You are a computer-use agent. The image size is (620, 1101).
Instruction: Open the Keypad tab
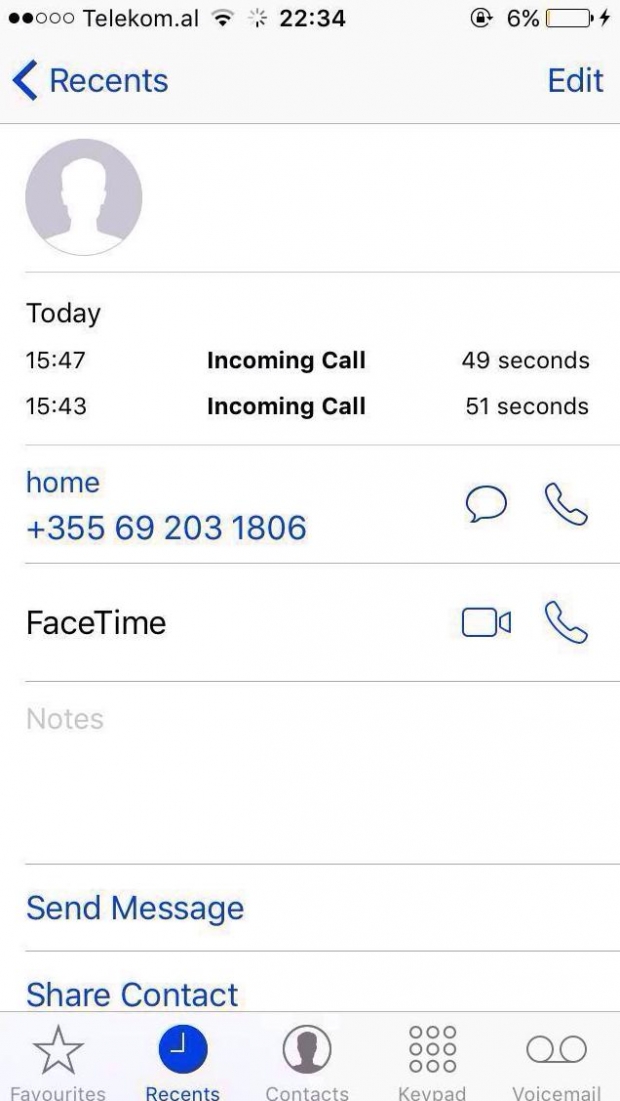(x=432, y=1062)
